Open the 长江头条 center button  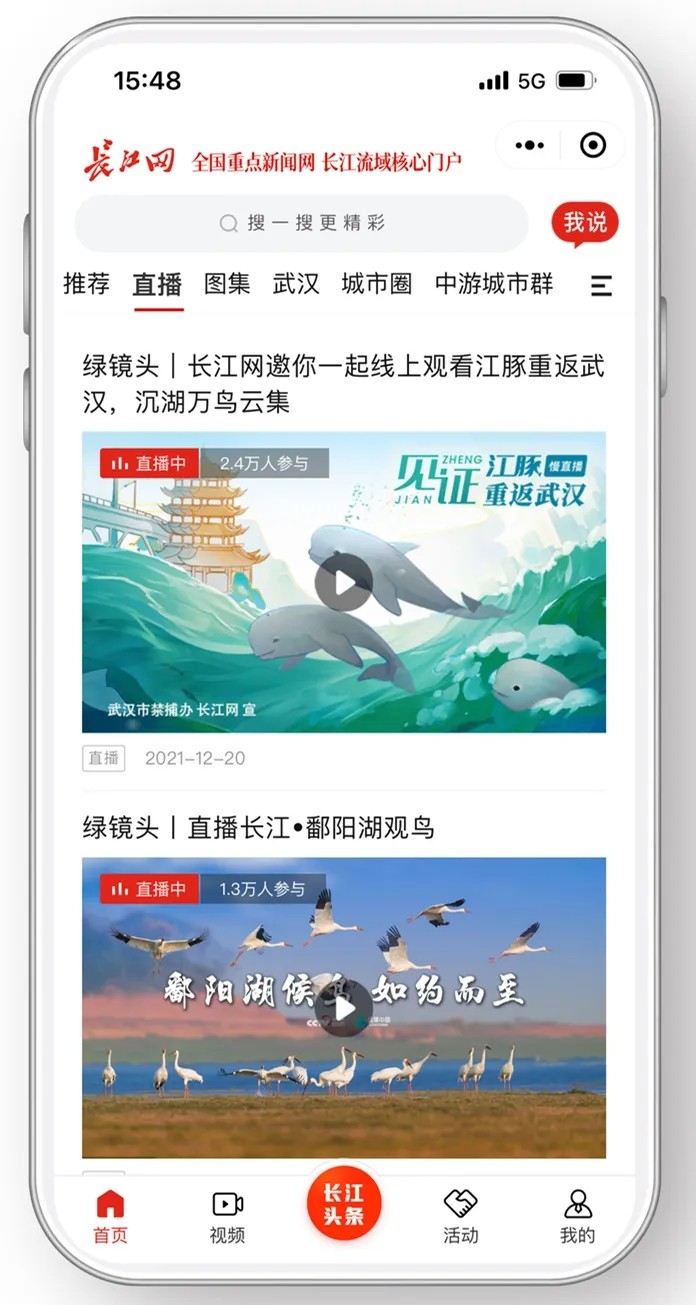tap(343, 1204)
